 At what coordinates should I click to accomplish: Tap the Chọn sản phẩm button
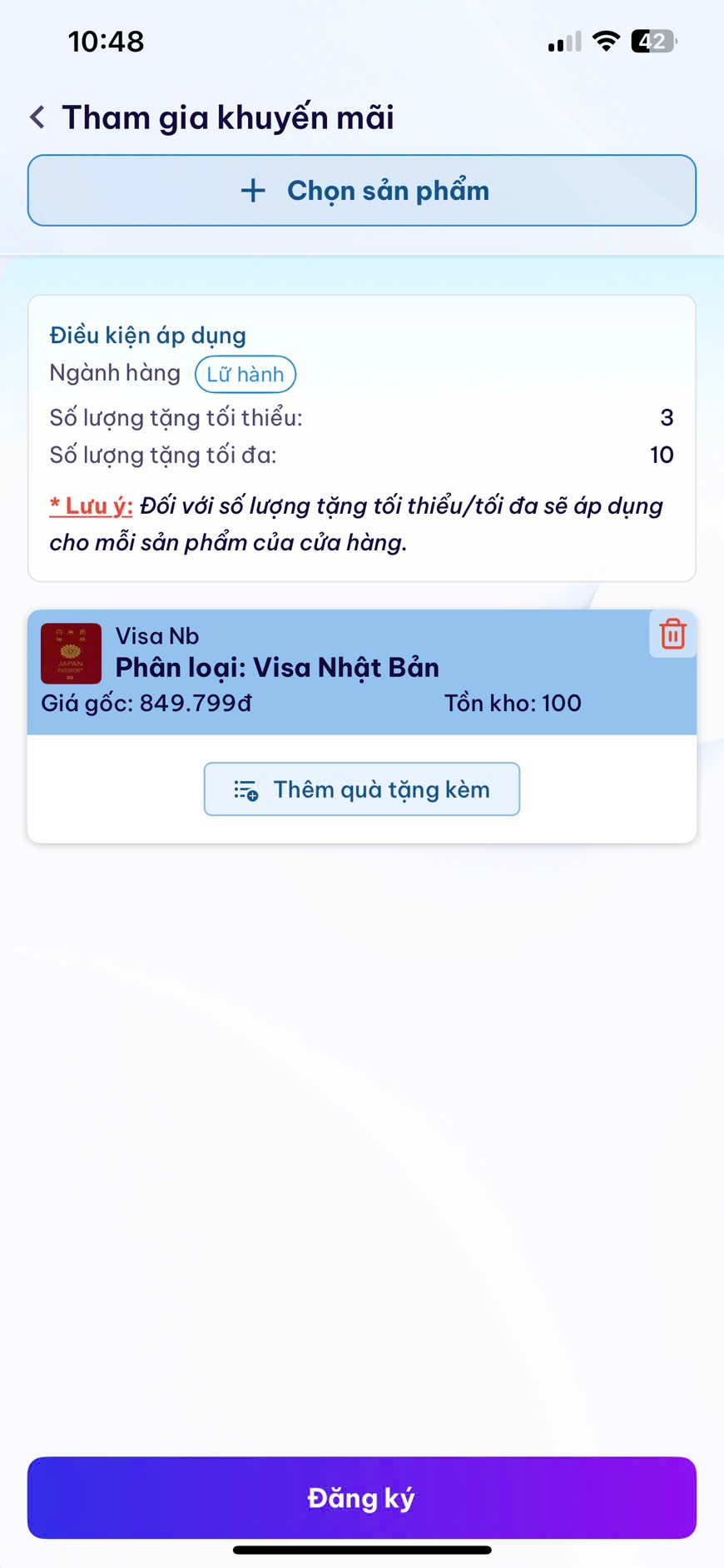click(x=362, y=191)
